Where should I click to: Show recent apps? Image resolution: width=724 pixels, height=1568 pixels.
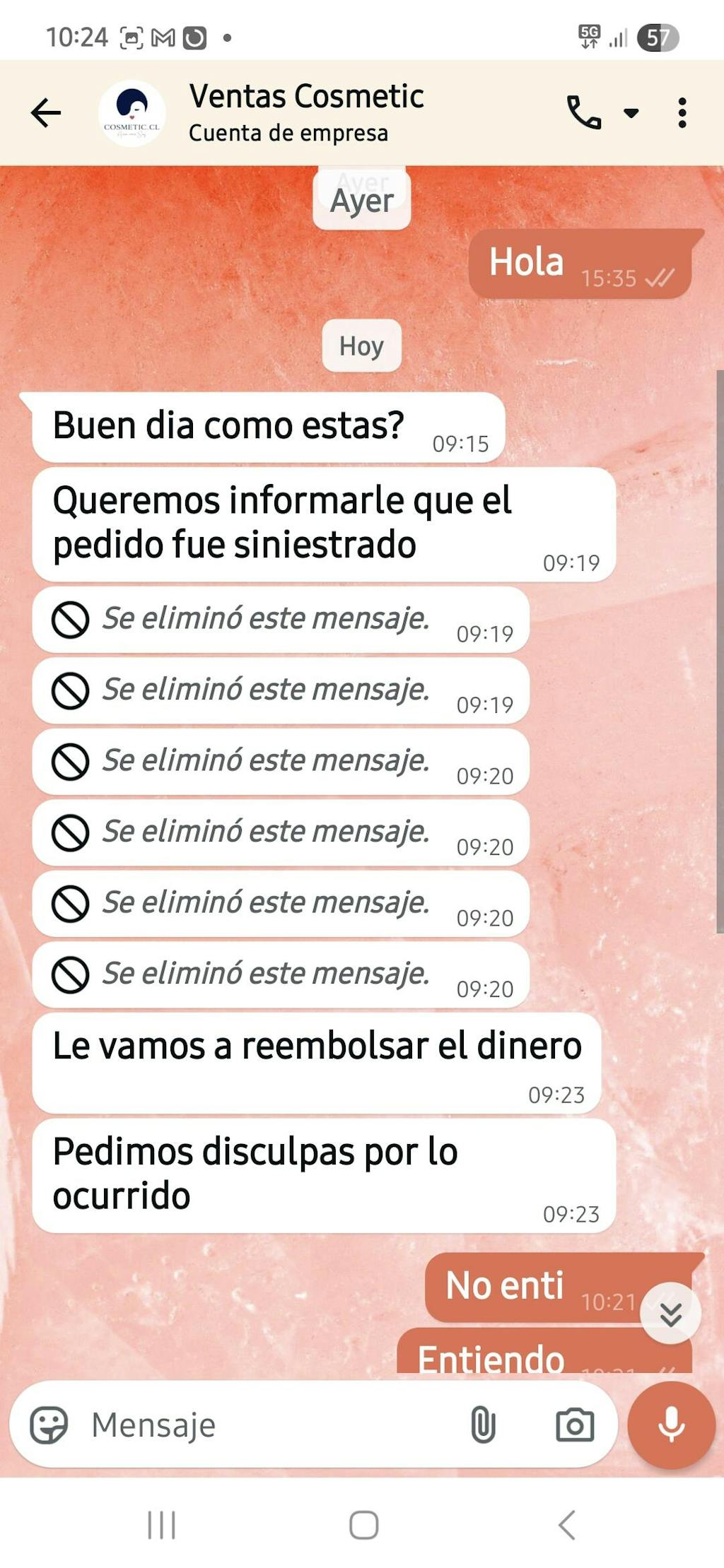(161, 1525)
